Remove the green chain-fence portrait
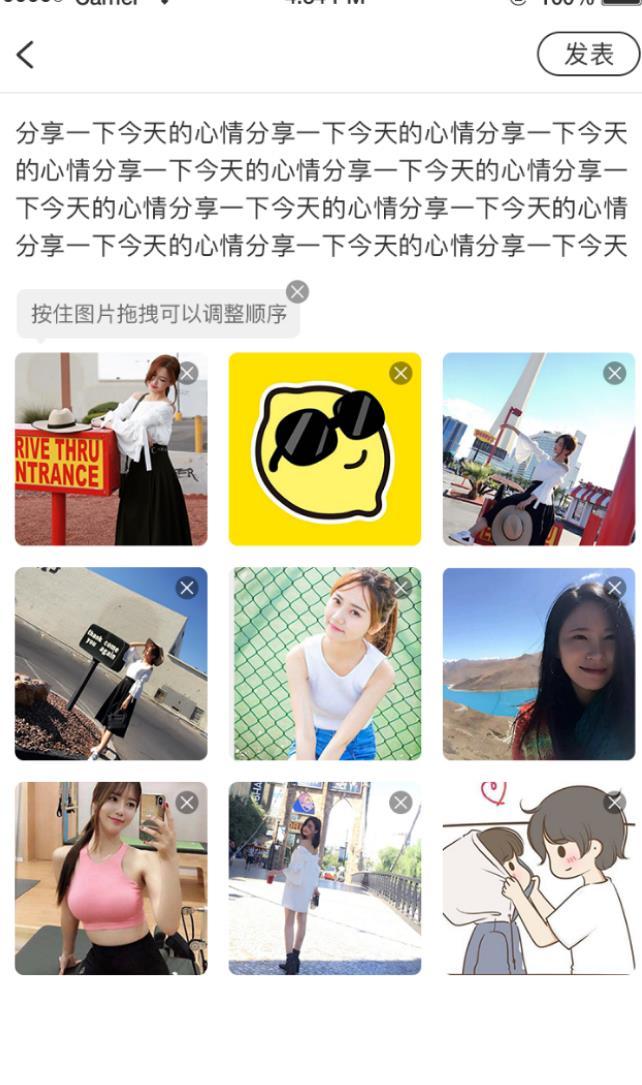Image resolution: width=642 pixels, height=1085 pixels. tap(401, 588)
